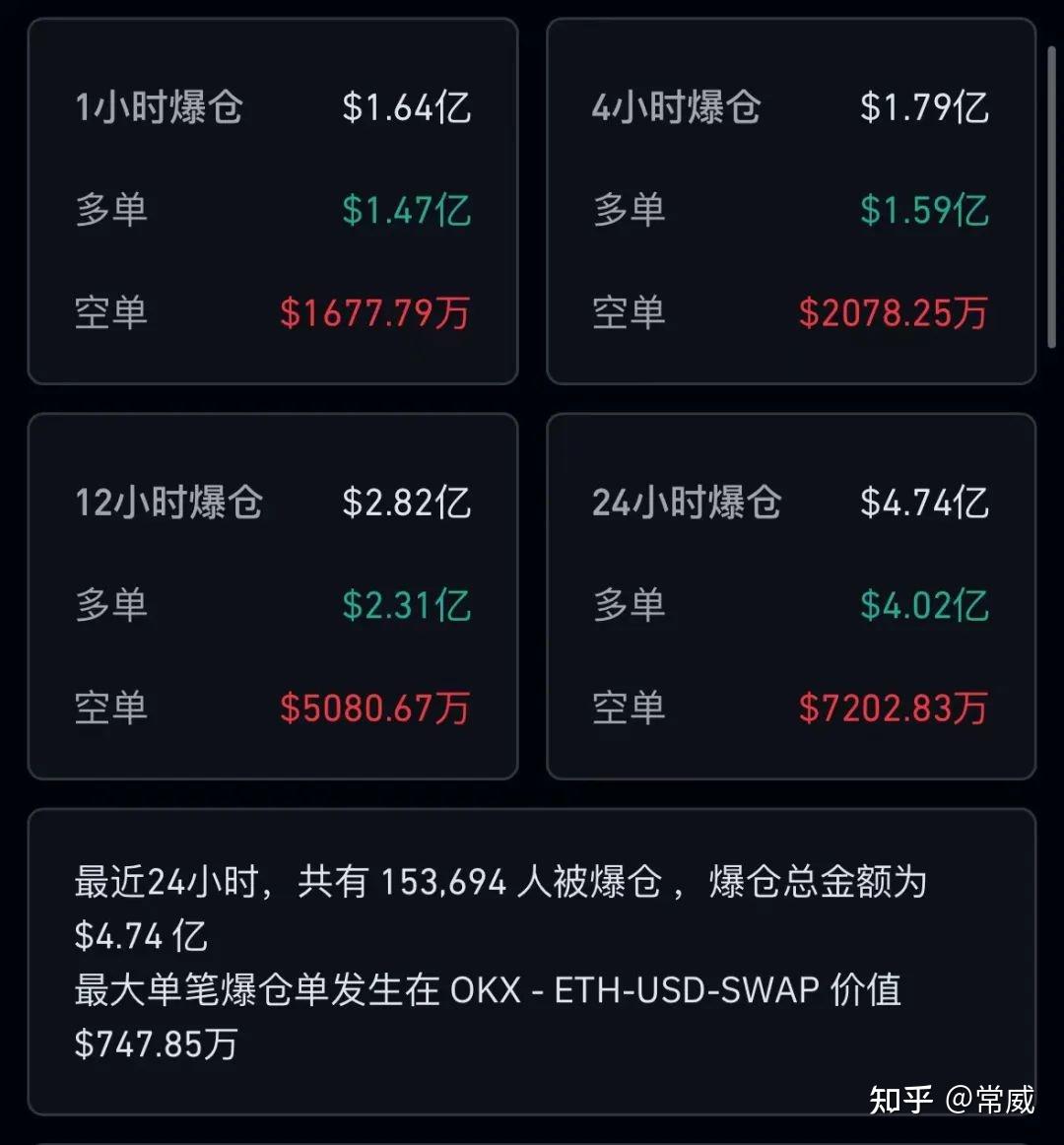The width and height of the screenshot is (1064, 1145).
Task: Select the 24小时爆仓 statistics card
Action: (x=791, y=596)
